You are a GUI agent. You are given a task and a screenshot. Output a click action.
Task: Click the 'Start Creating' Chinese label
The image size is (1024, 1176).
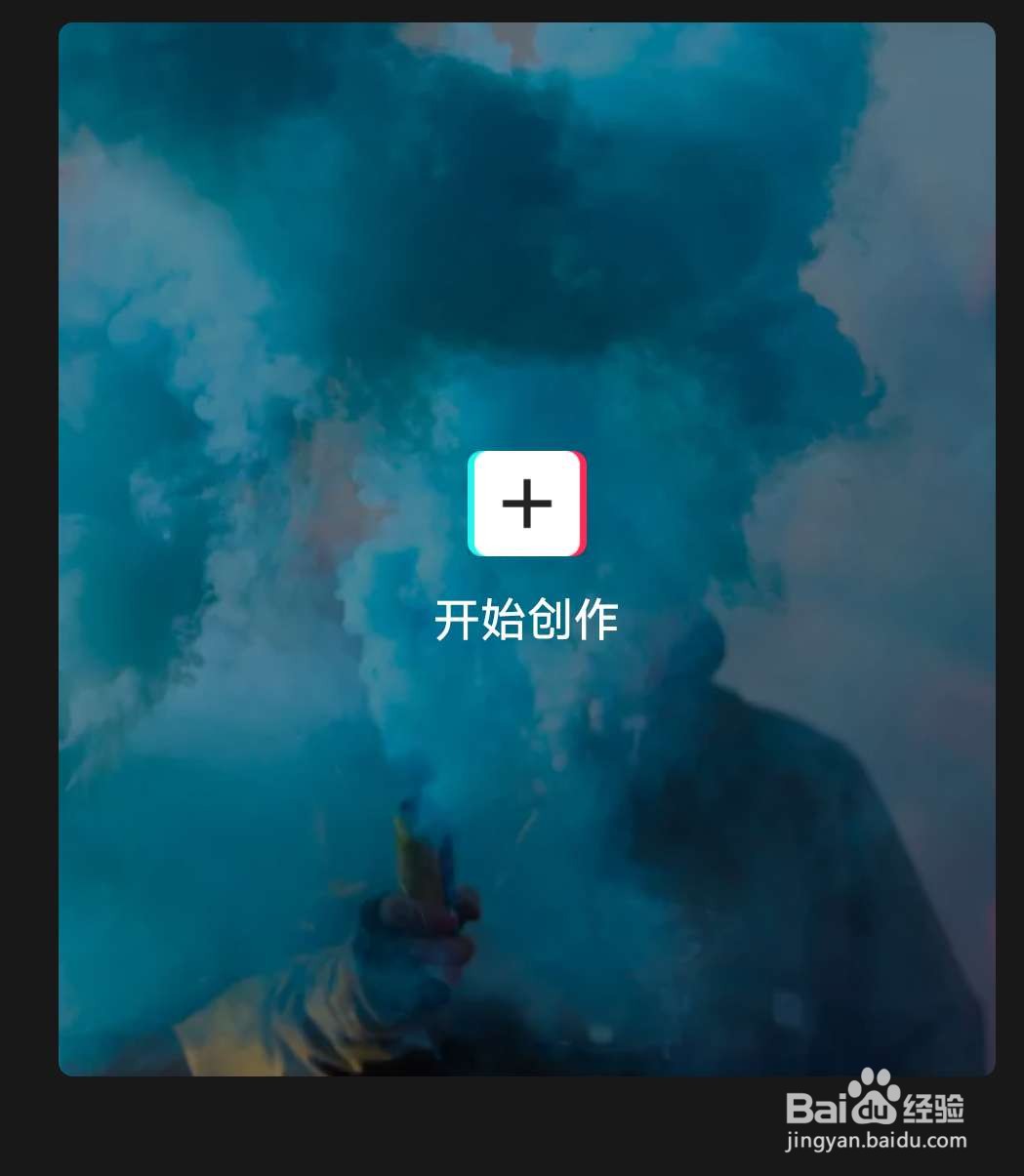point(528,619)
